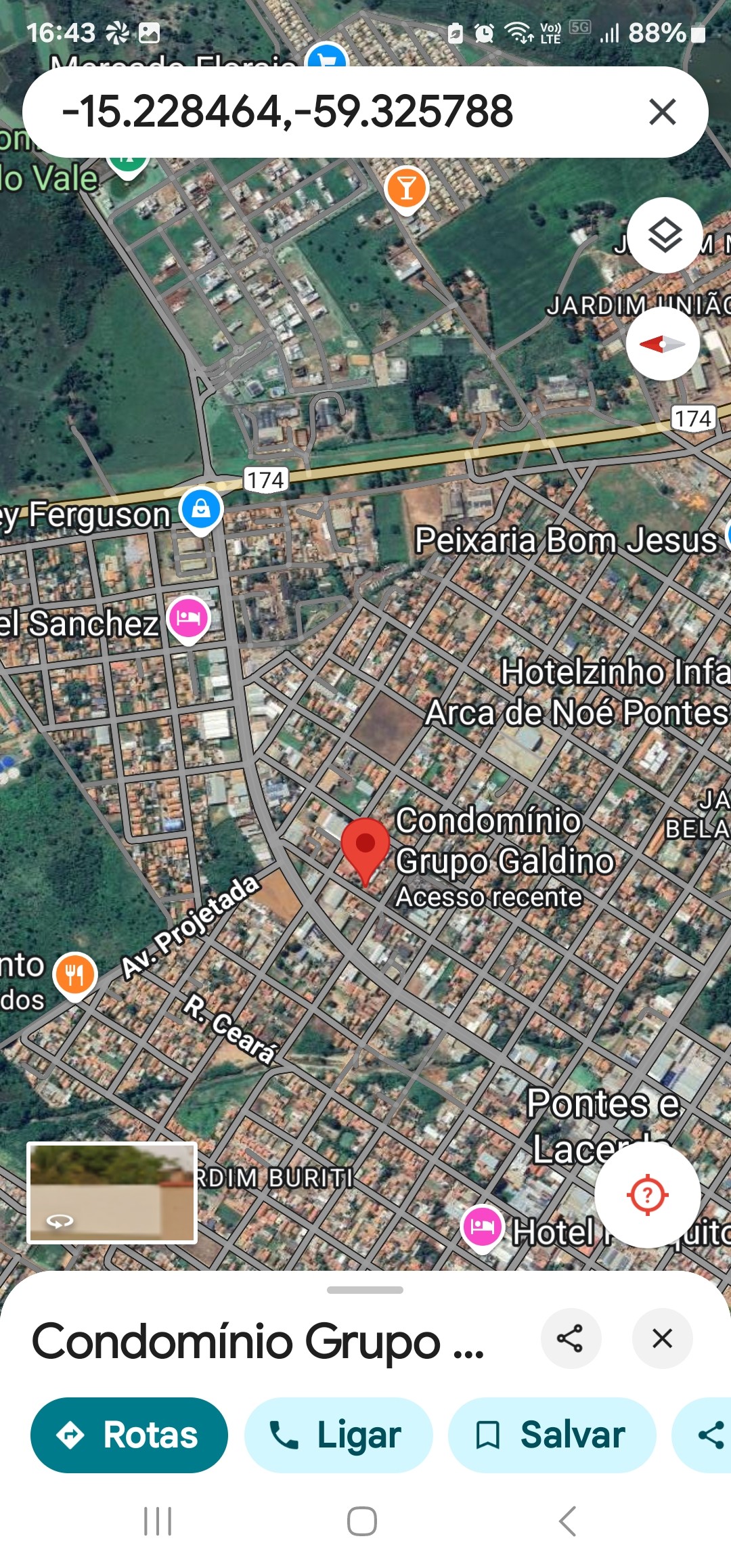Get directions with the Rotas button
The height and width of the screenshot is (1568, 731).
[x=129, y=1435]
